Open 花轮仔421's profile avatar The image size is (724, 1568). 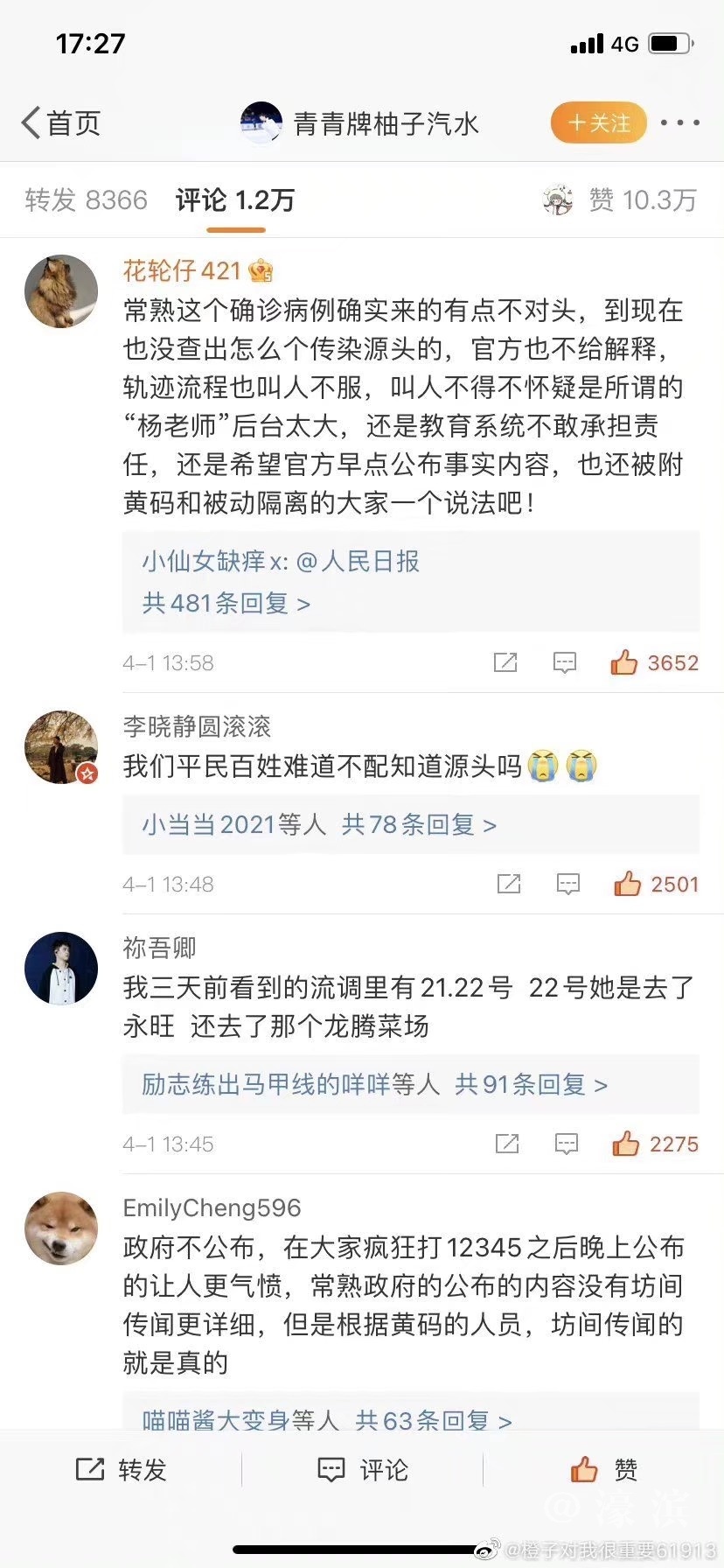[x=61, y=291]
